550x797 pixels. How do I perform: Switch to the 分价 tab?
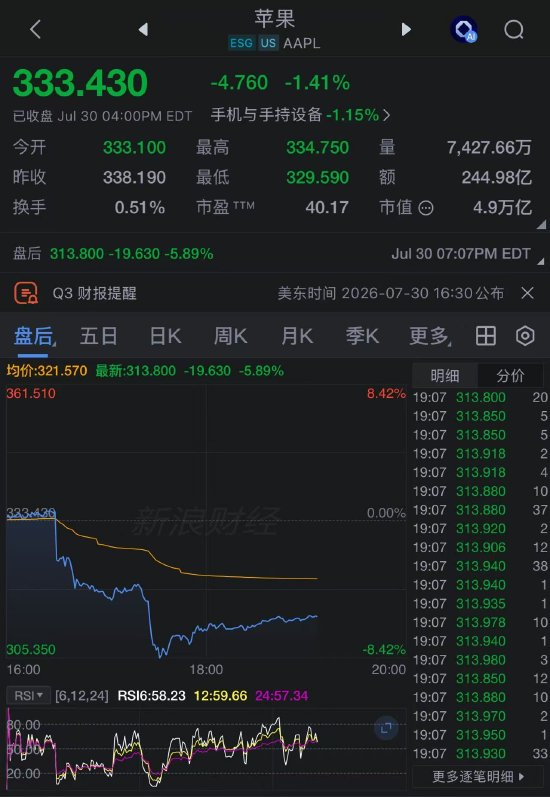pyautogui.click(x=510, y=376)
